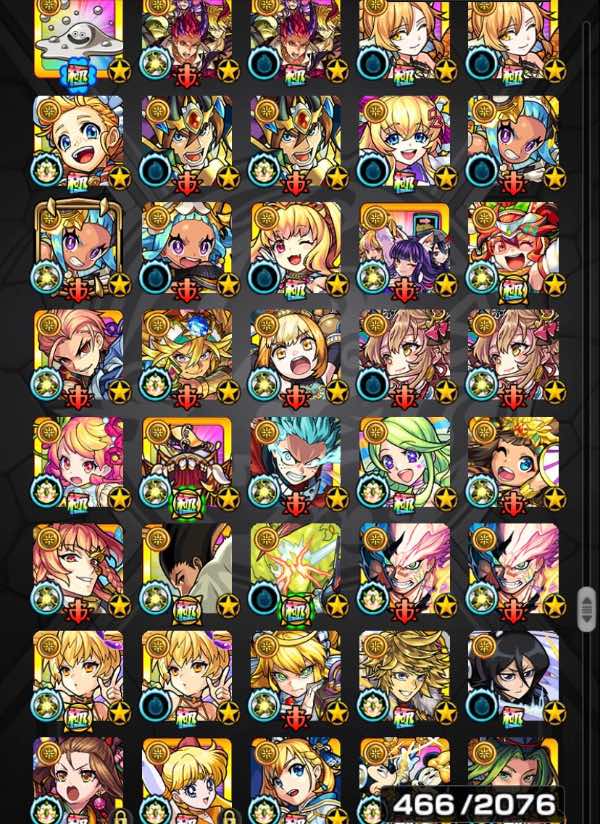Tap the scrollbar handle on the right edge
The width and height of the screenshot is (600, 824).
pyautogui.click(x=587, y=608)
